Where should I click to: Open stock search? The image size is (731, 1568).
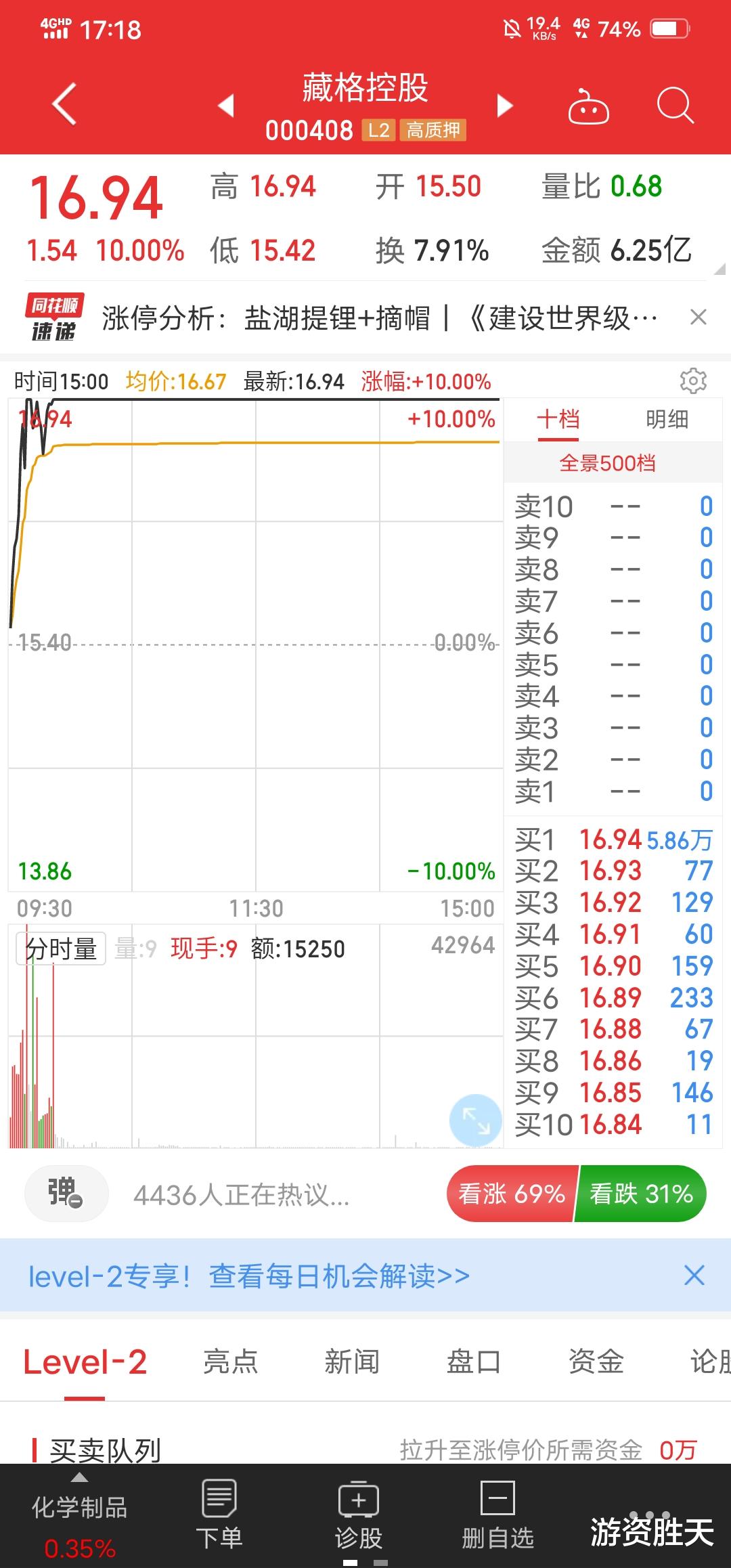coord(675,106)
